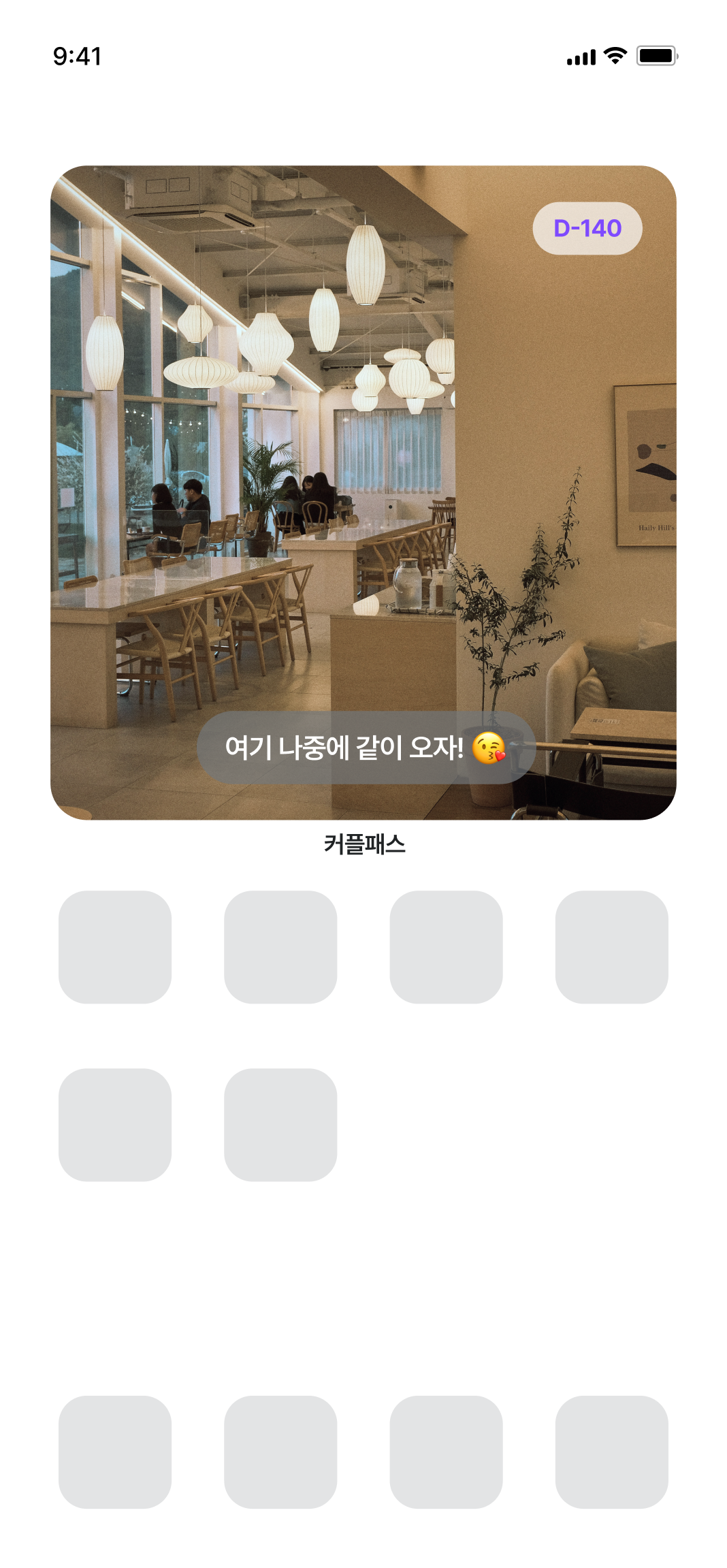Screen dimensions: 727x1568
Task: Open the 커플패스 photo widget
Action: 363,492
